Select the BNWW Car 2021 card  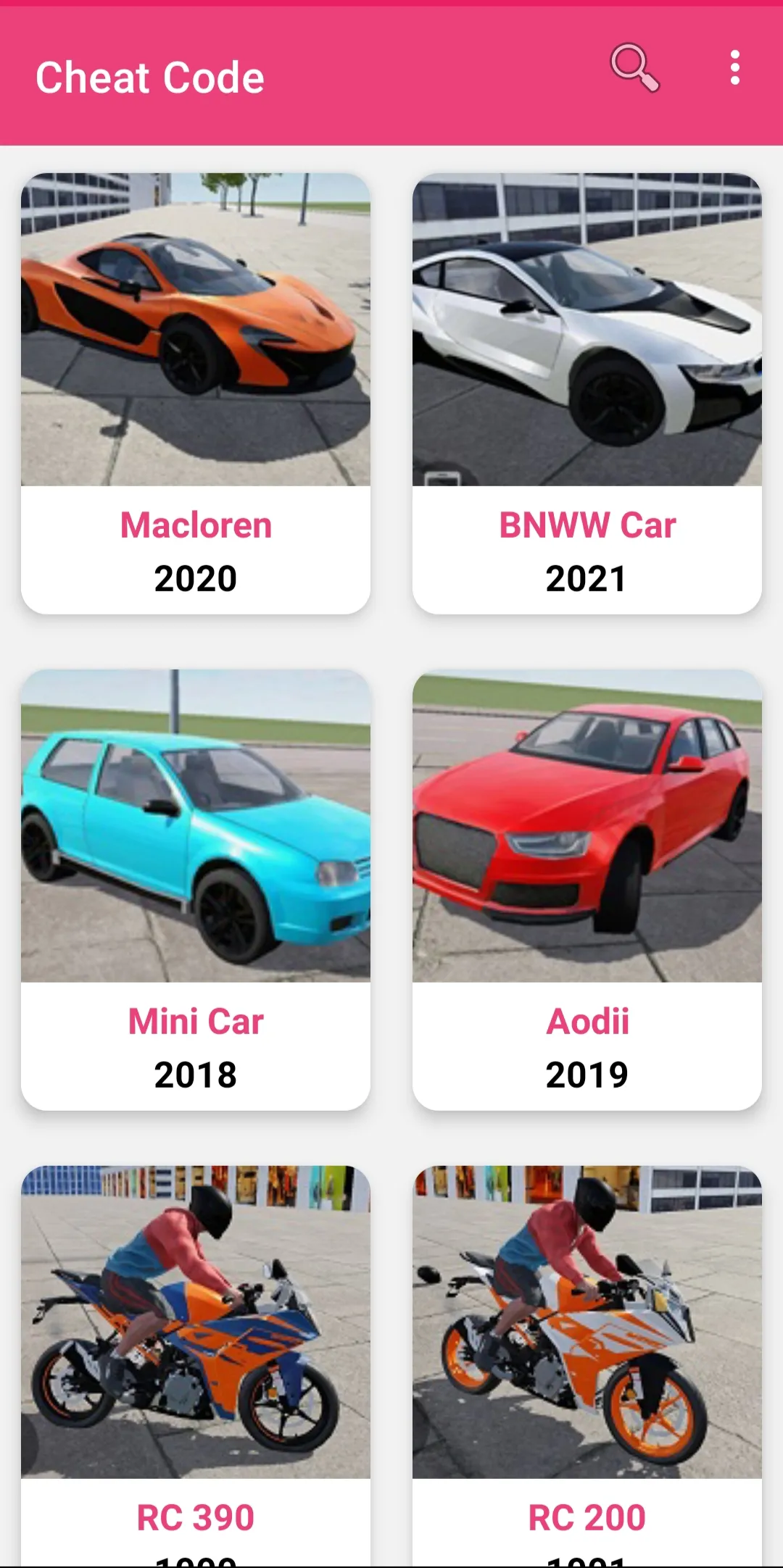[x=587, y=393]
